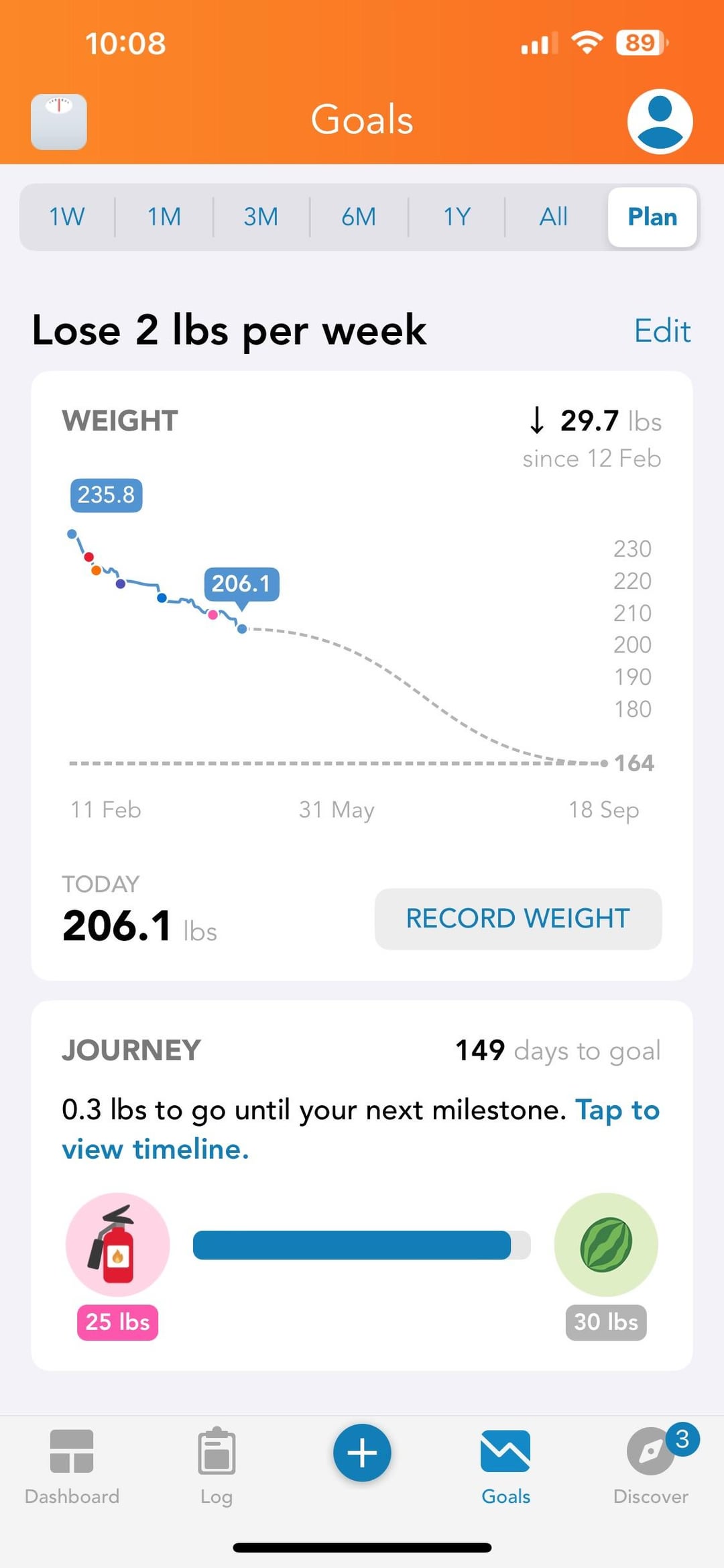Viewport: 724px width, 1568px height.
Task: Show the All time range
Action: pyautogui.click(x=554, y=217)
